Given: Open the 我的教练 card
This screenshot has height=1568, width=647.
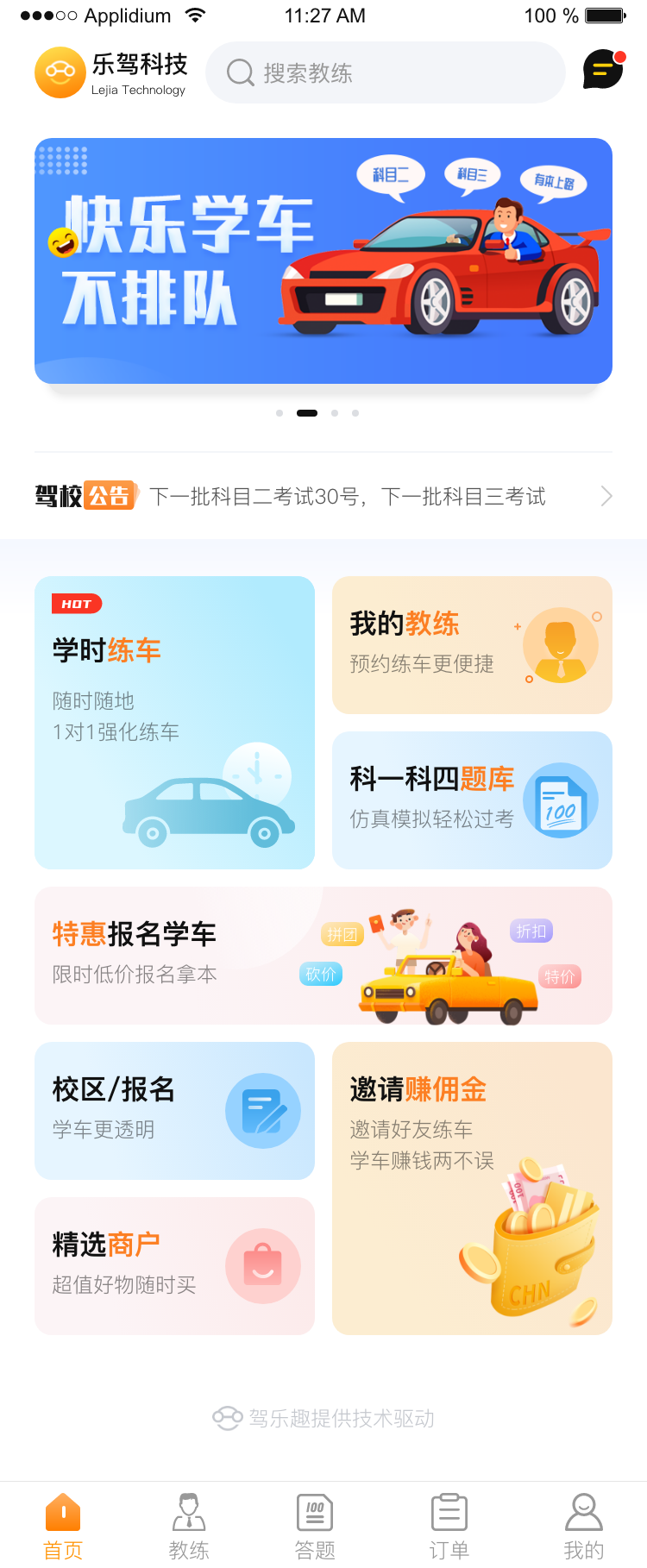Looking at the screenshot, I should click(472, 644).
